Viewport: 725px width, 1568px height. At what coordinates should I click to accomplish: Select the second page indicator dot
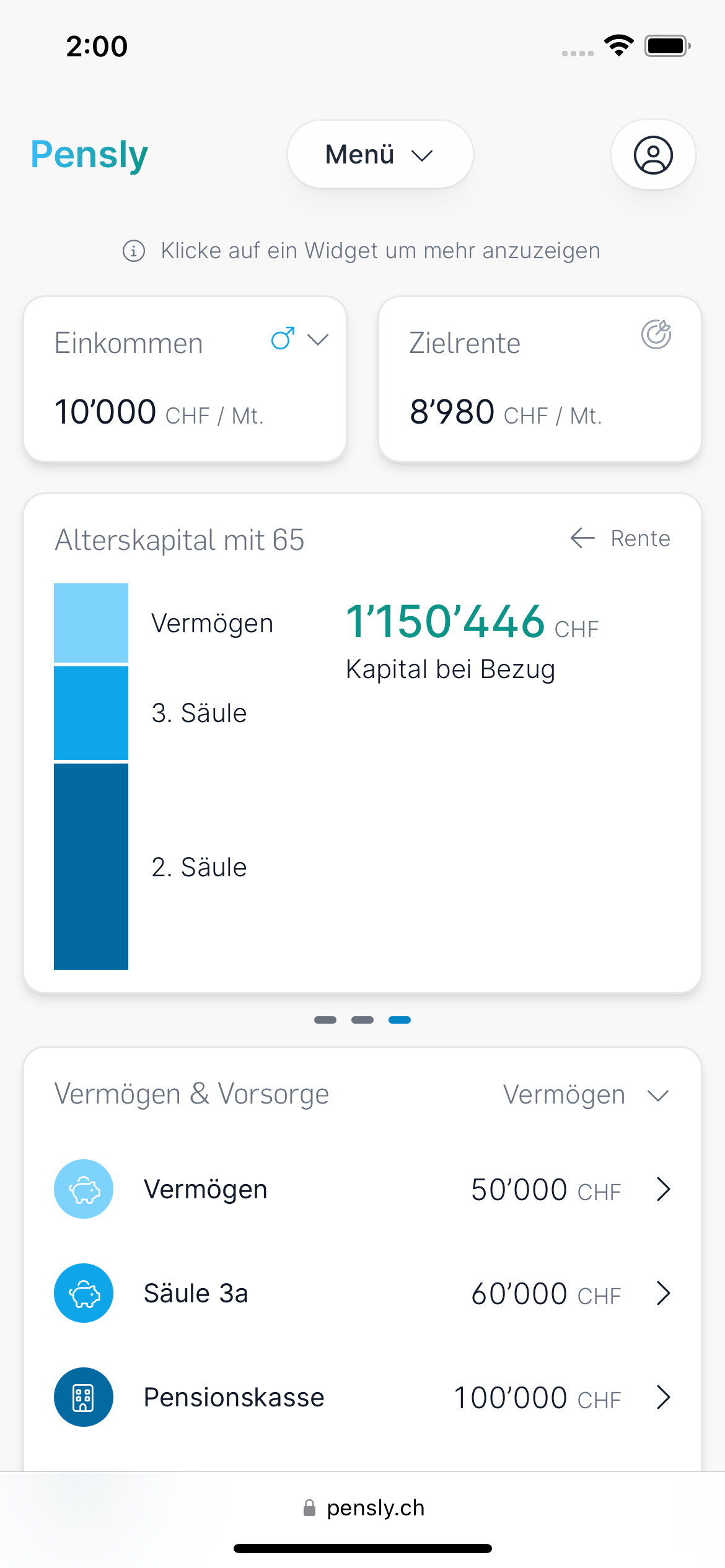point(362,1020)
